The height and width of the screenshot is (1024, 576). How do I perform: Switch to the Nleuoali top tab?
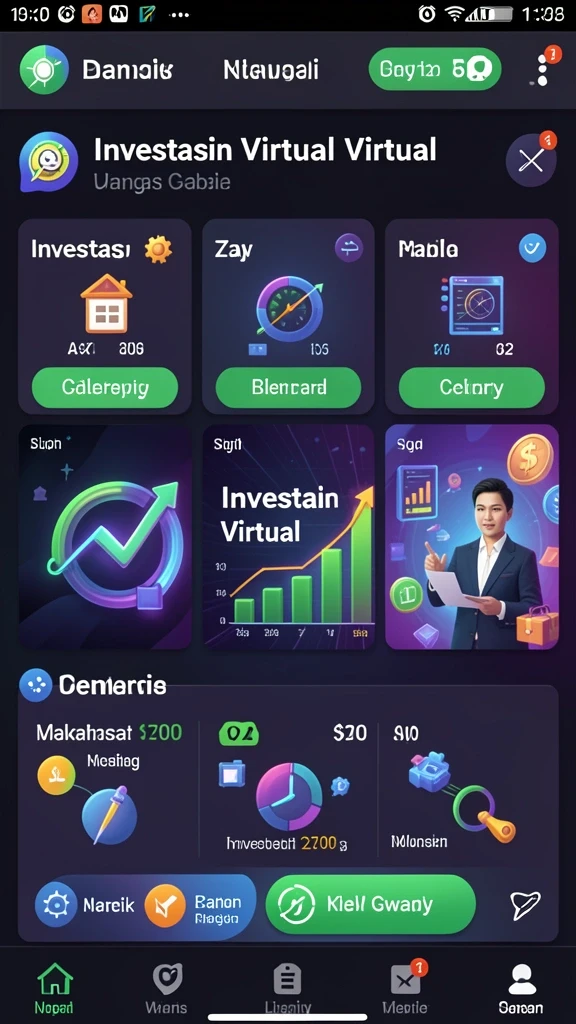(x=271, y=69)
